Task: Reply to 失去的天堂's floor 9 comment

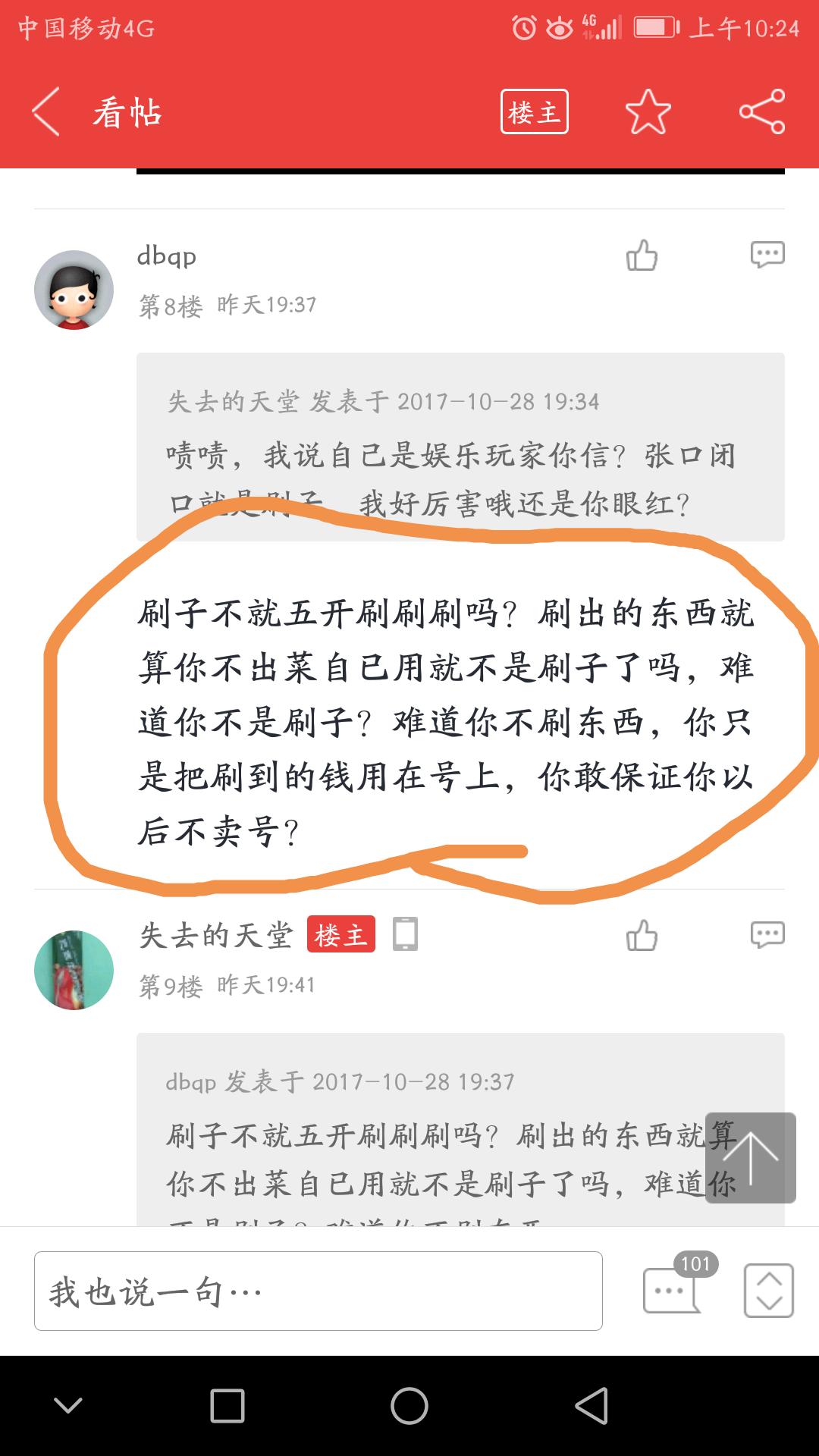Action: (767, 934)
